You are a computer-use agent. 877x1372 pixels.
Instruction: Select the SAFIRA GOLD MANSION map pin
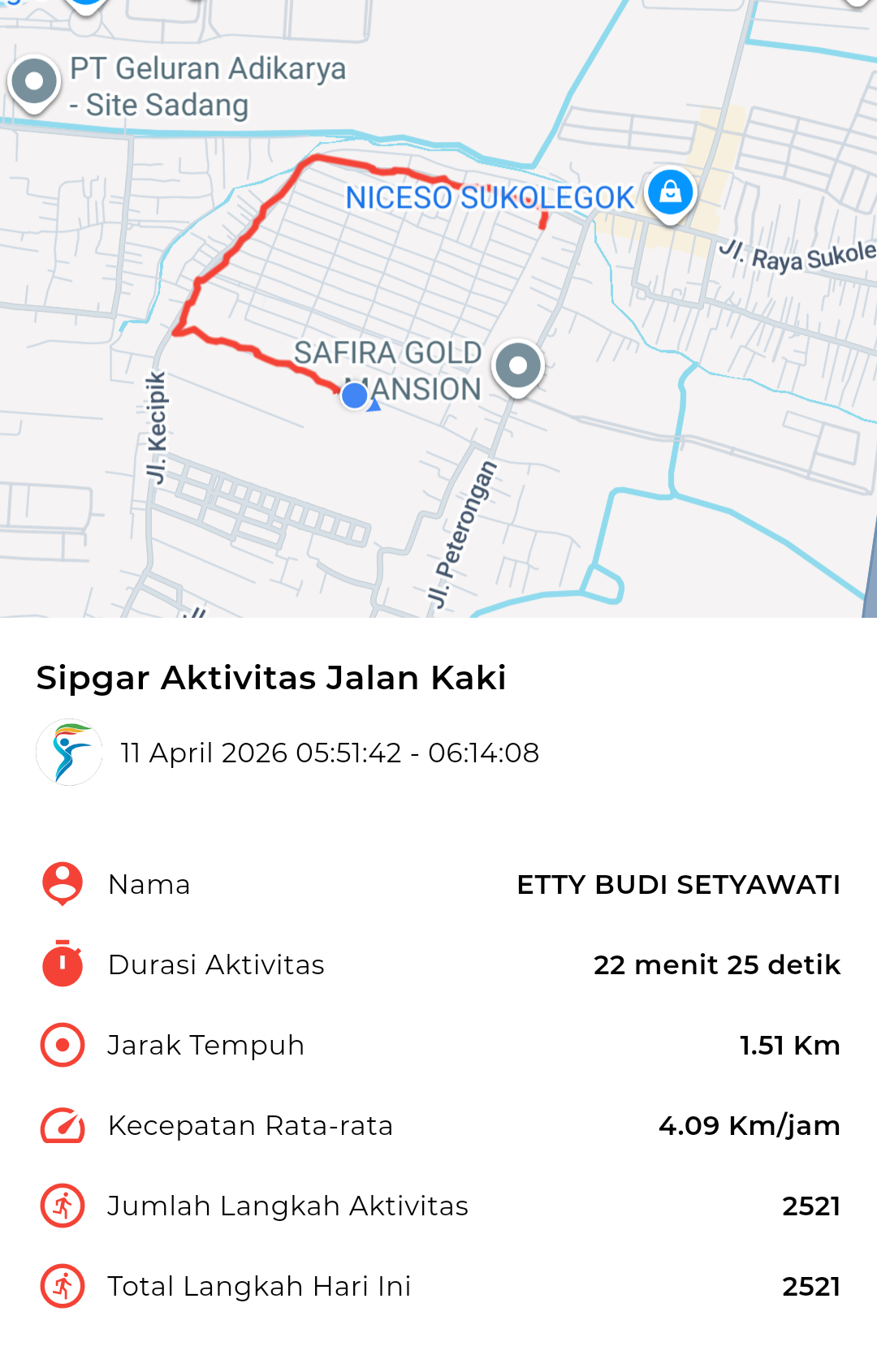tap(518, 366)
